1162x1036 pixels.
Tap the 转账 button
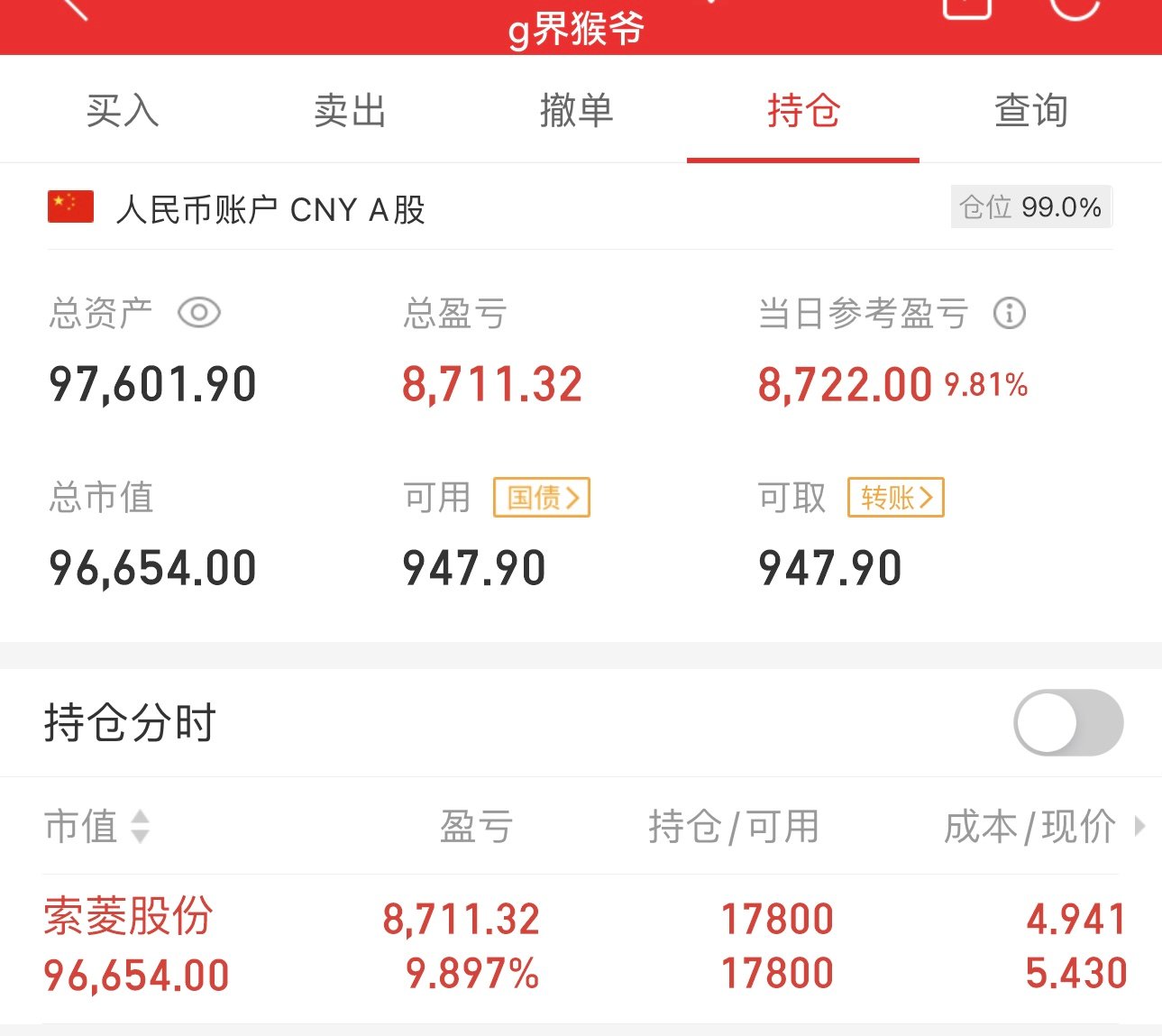click(895, 497)
